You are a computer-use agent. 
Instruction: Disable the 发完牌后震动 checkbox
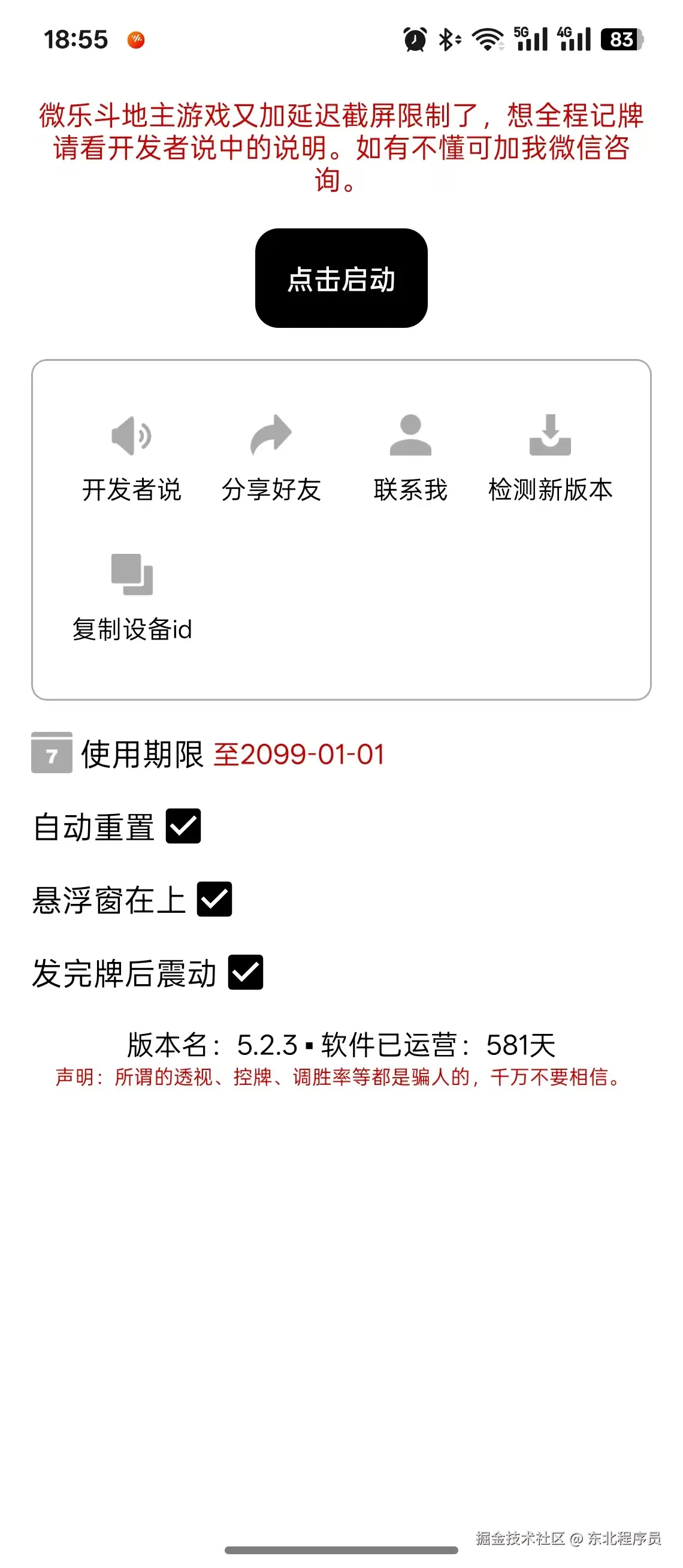(x=246, y=972)
